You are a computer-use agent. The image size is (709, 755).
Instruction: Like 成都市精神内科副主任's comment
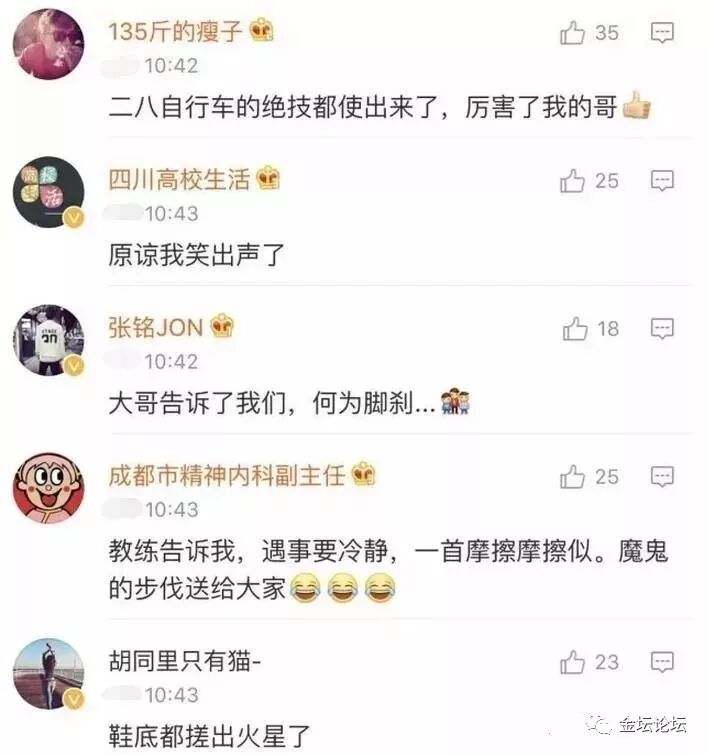573,477
